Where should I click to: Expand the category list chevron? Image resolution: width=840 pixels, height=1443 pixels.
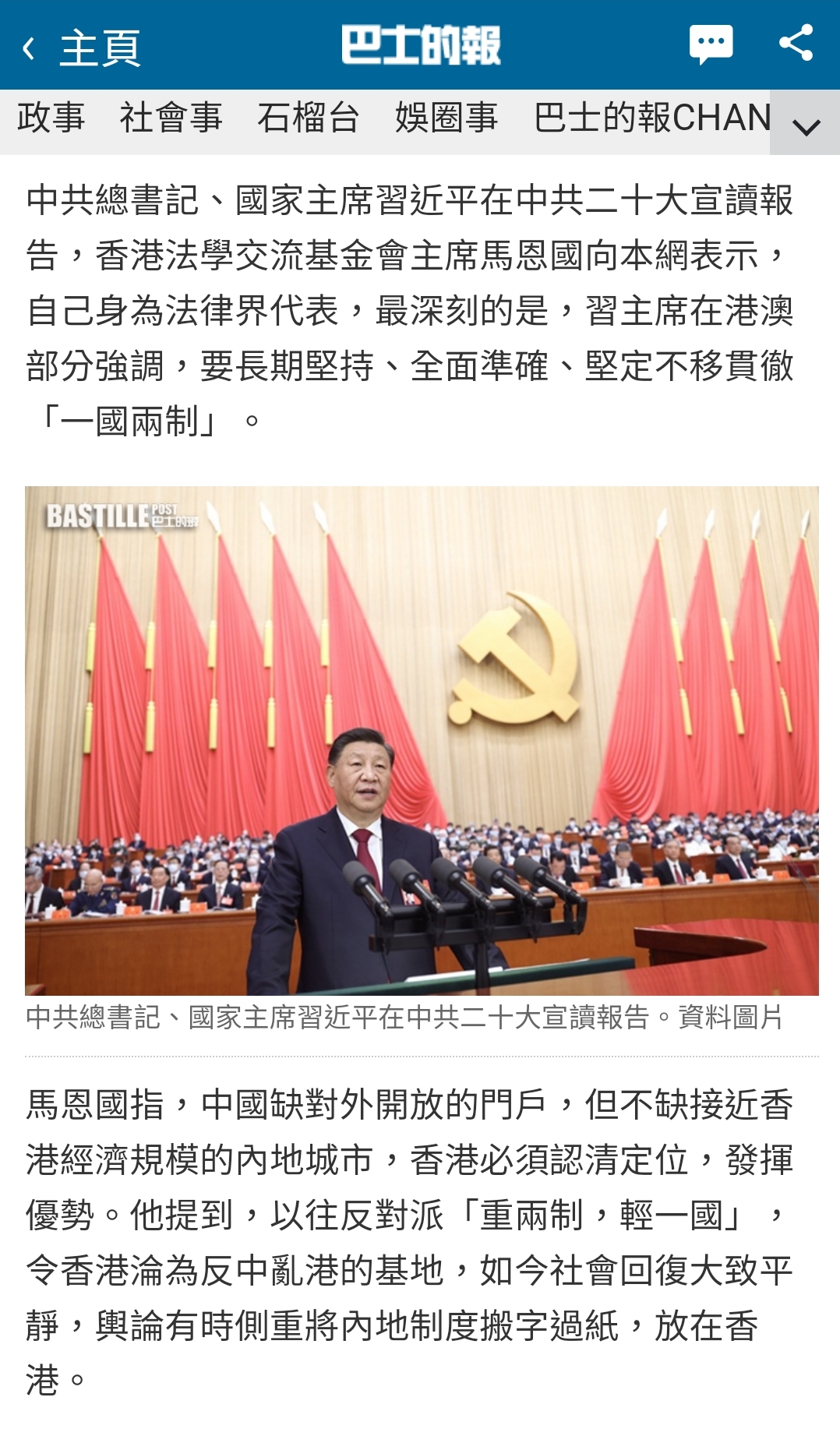806,125
